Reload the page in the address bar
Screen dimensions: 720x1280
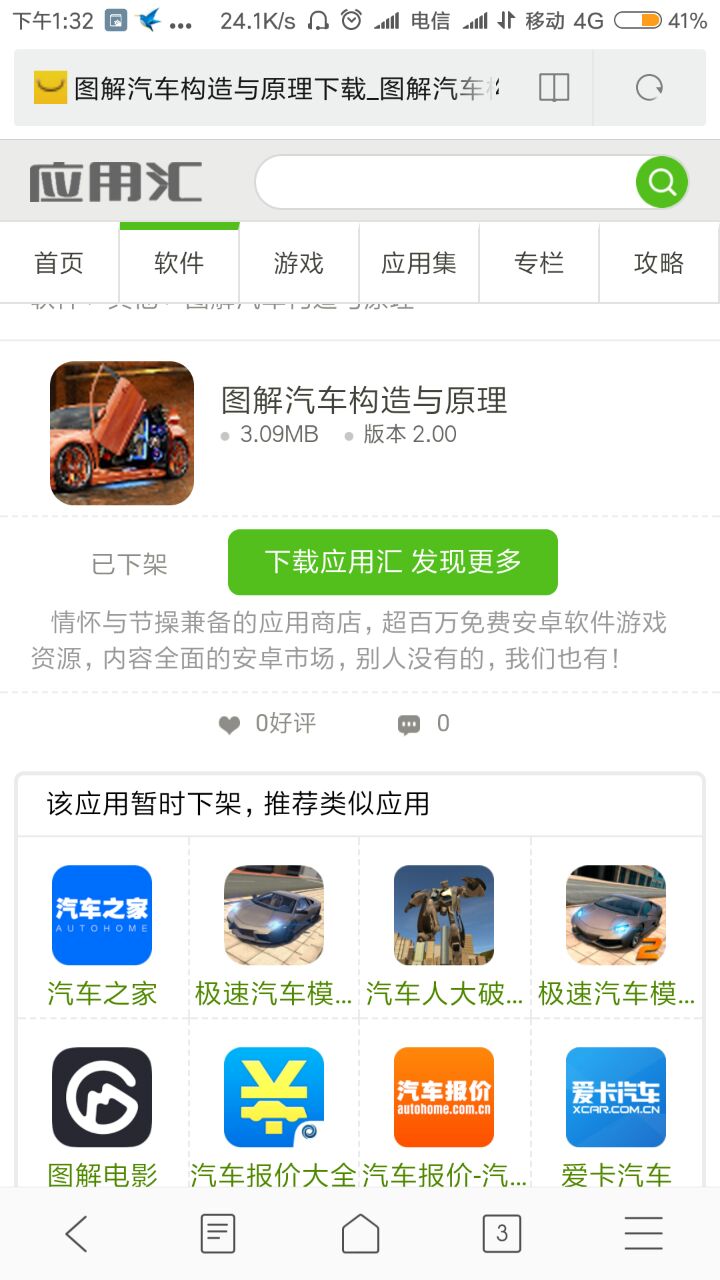(650, 88)
